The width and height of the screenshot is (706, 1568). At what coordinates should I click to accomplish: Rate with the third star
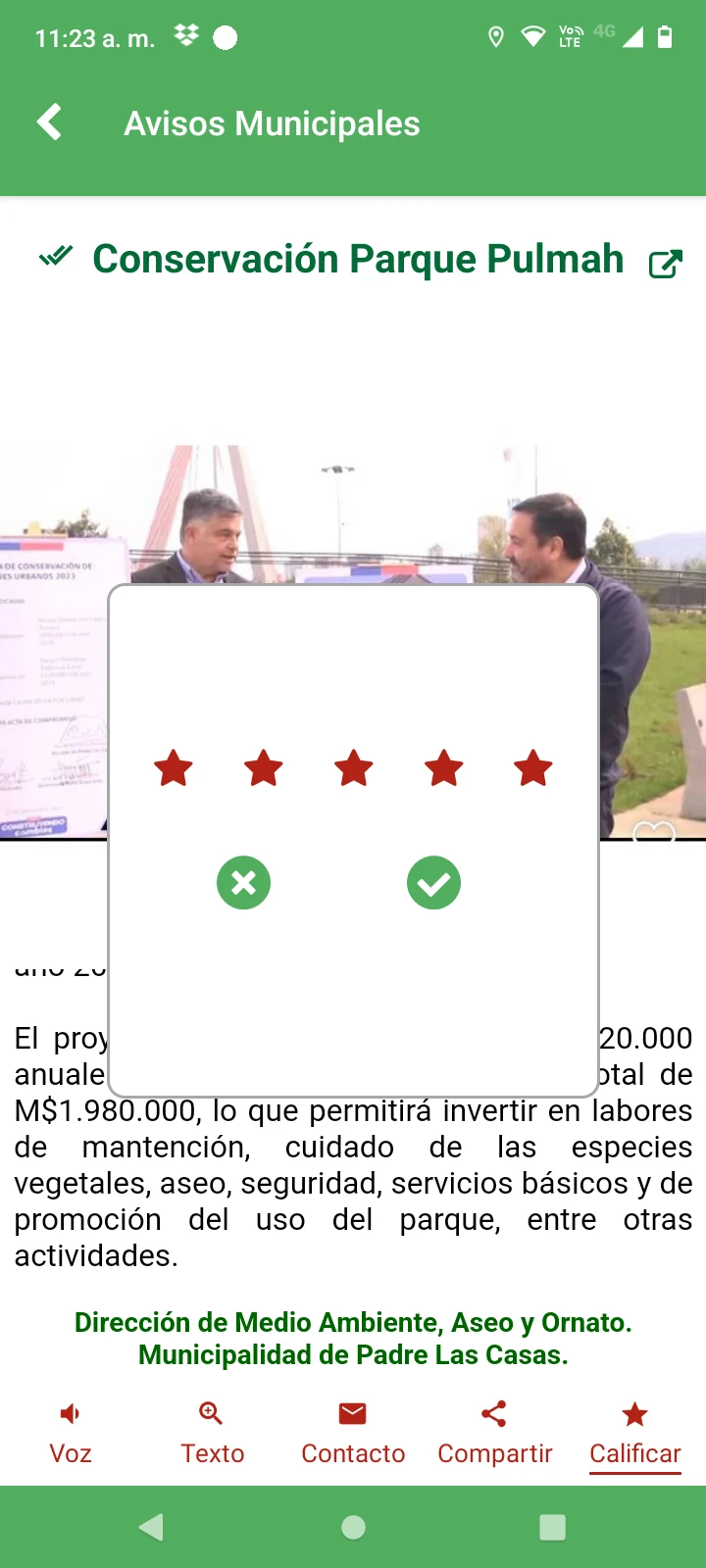click(x=354, y=768)
